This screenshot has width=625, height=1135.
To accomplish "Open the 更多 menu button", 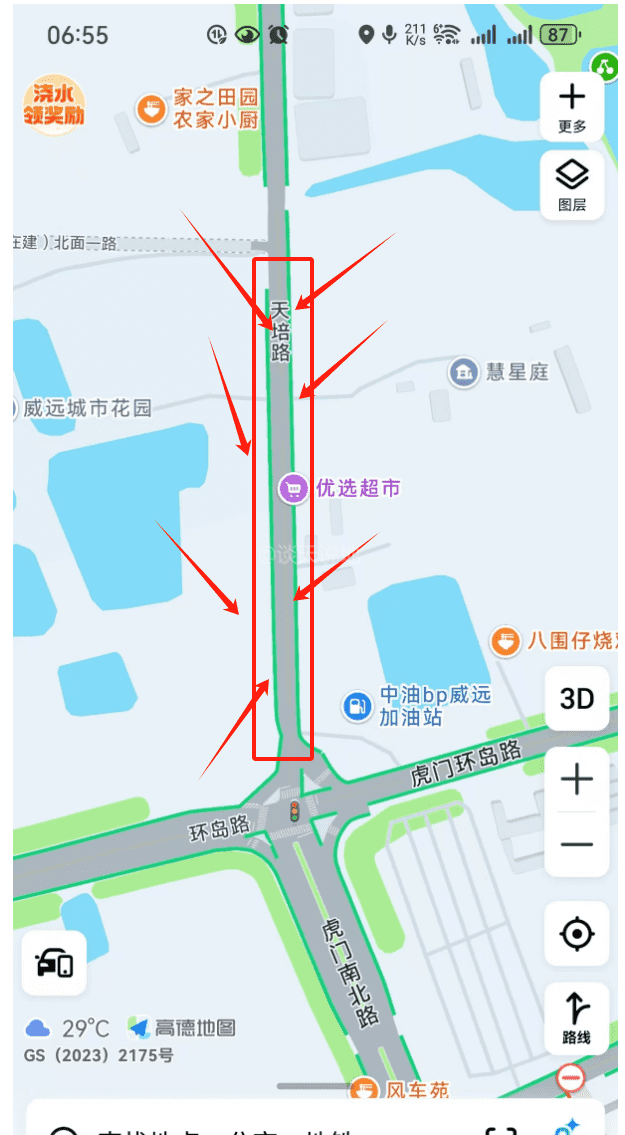I will click(572, 106).
